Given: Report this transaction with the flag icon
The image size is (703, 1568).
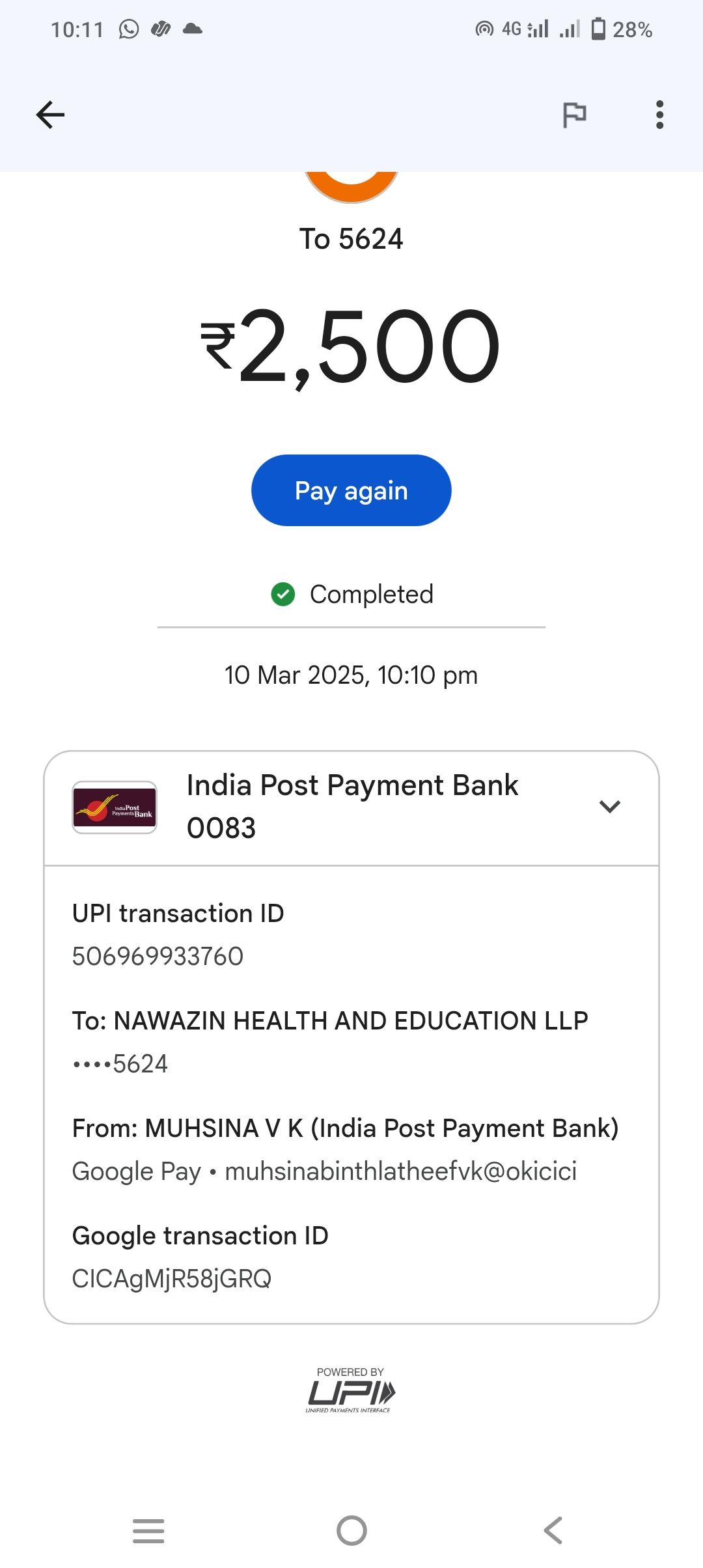Looking at the screenshot, I should click(x=574, y=115).
